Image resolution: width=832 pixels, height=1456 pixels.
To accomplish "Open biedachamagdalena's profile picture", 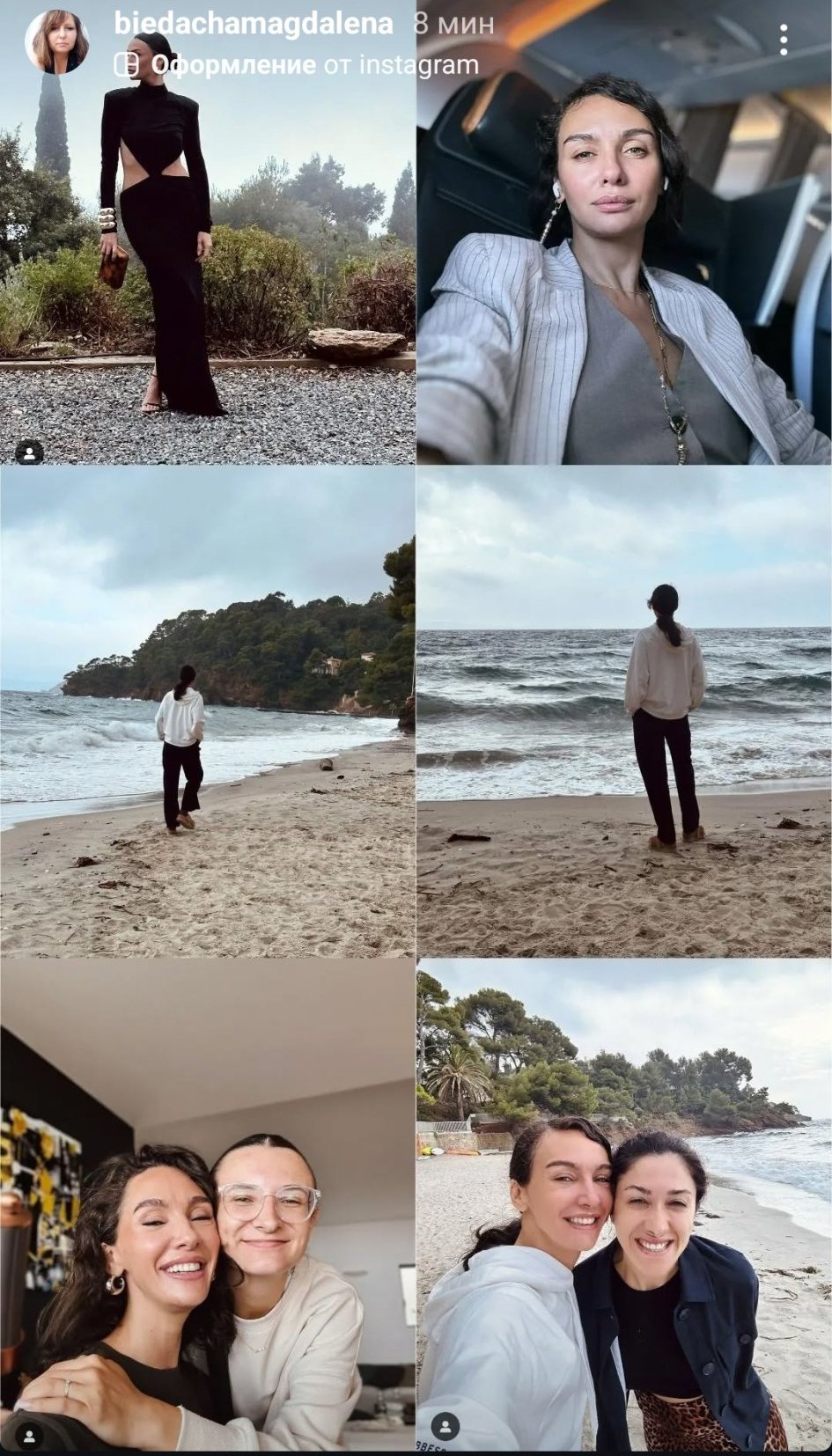I will 57,41.
